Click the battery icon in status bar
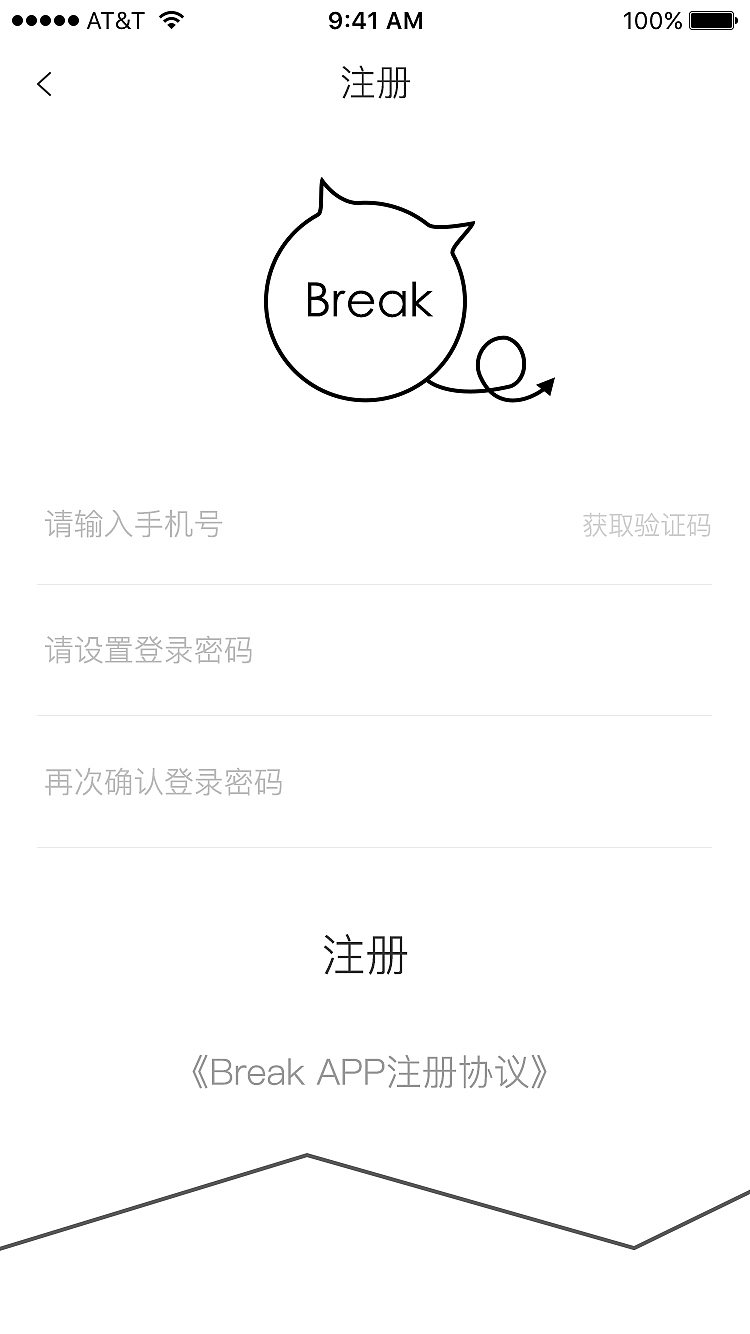The width and height of the screenshot is (750, 1334). pyautogui.click(x=712, y=19)
